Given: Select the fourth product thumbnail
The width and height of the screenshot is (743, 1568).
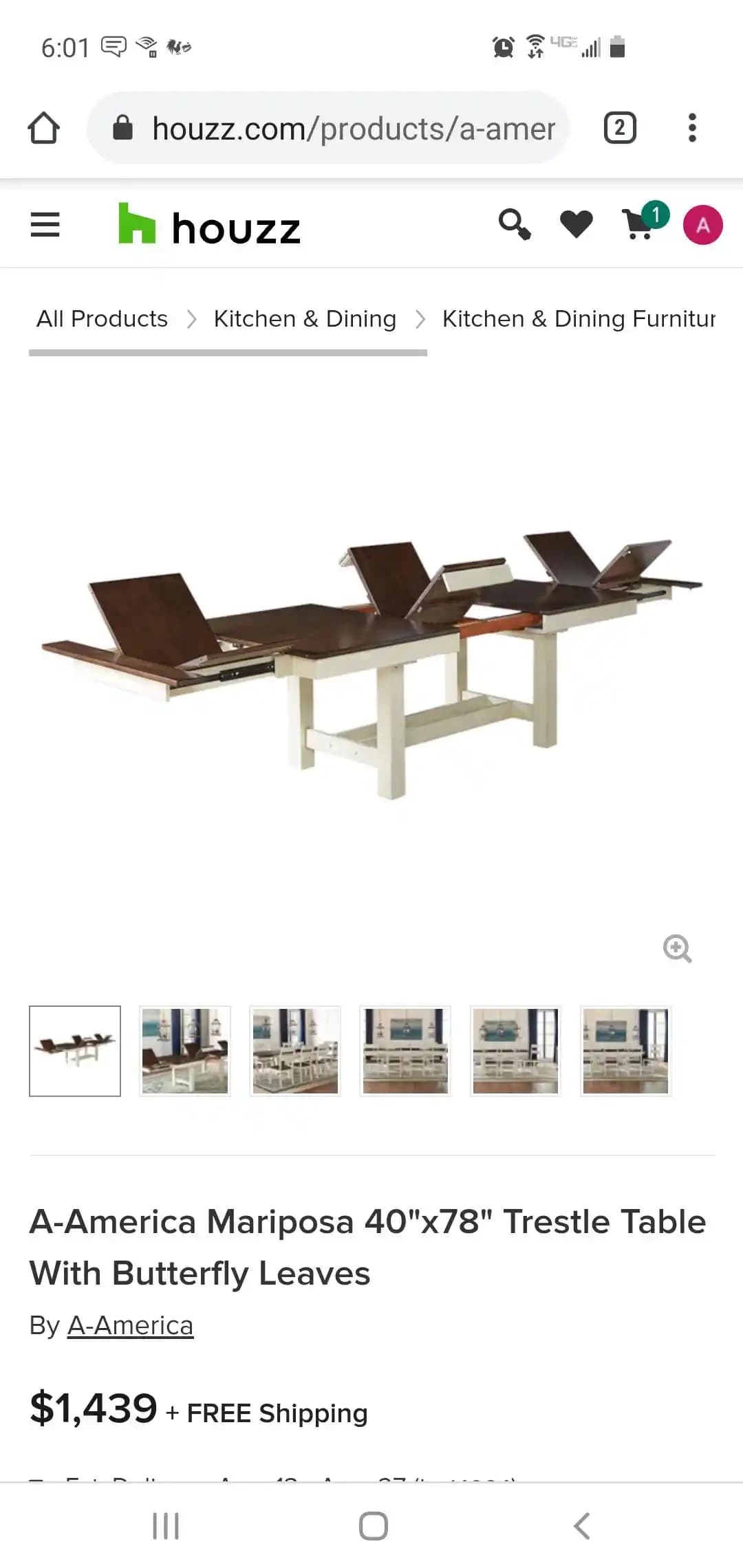Looking at the screenshot, I should pyautogui.click(x=405, y=1051).
